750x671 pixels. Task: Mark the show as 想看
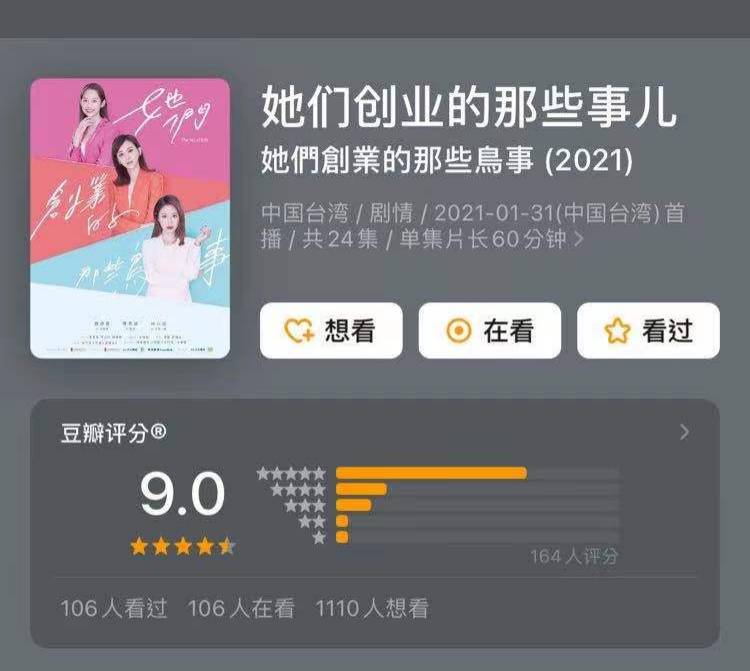[331, 331]
